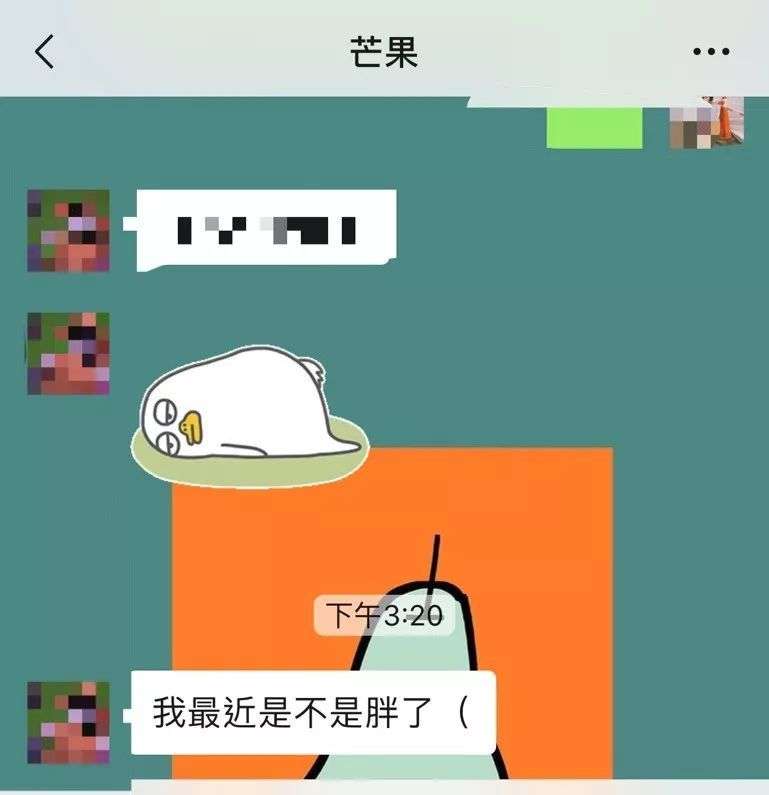Go back from the 芒果 chat

(x=45, y=51)
